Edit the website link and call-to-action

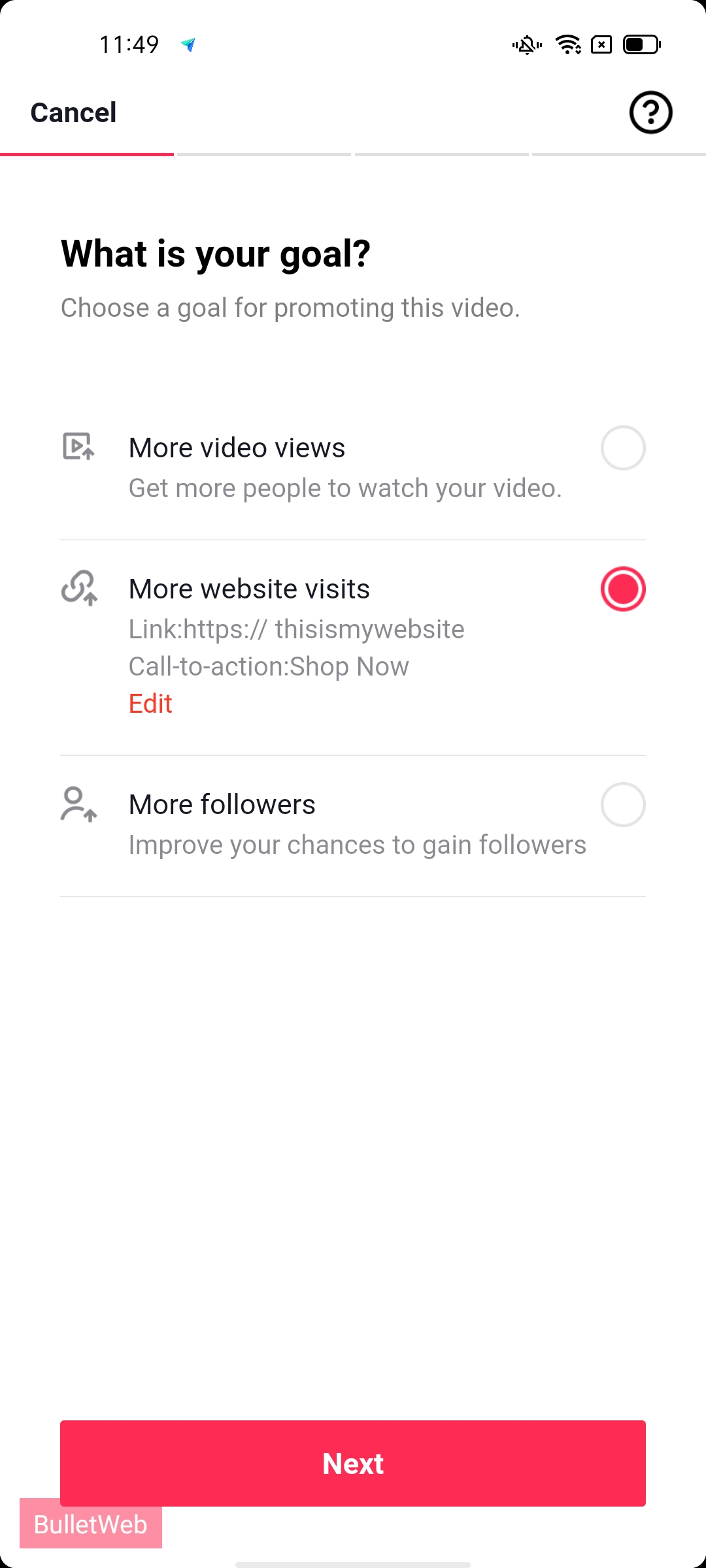point(150,704)
